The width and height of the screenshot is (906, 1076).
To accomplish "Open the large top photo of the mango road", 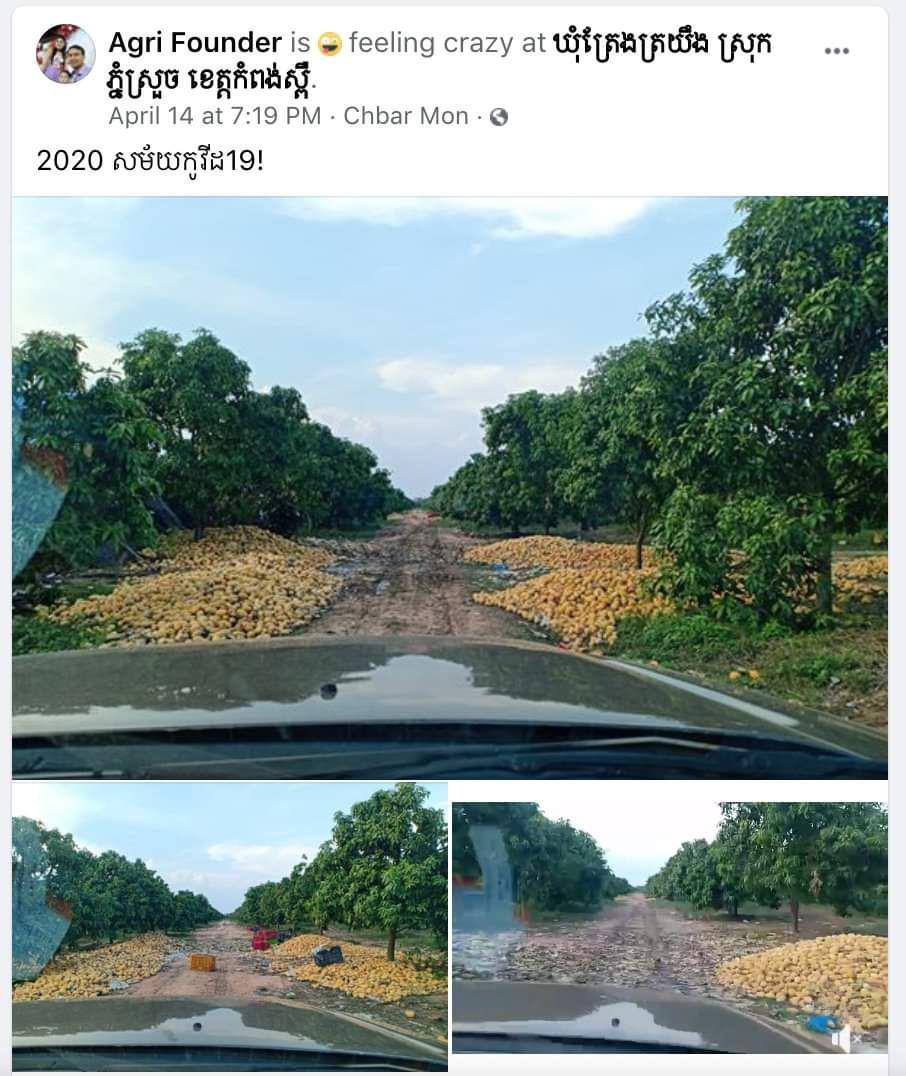I will click(x=449, y=487).
